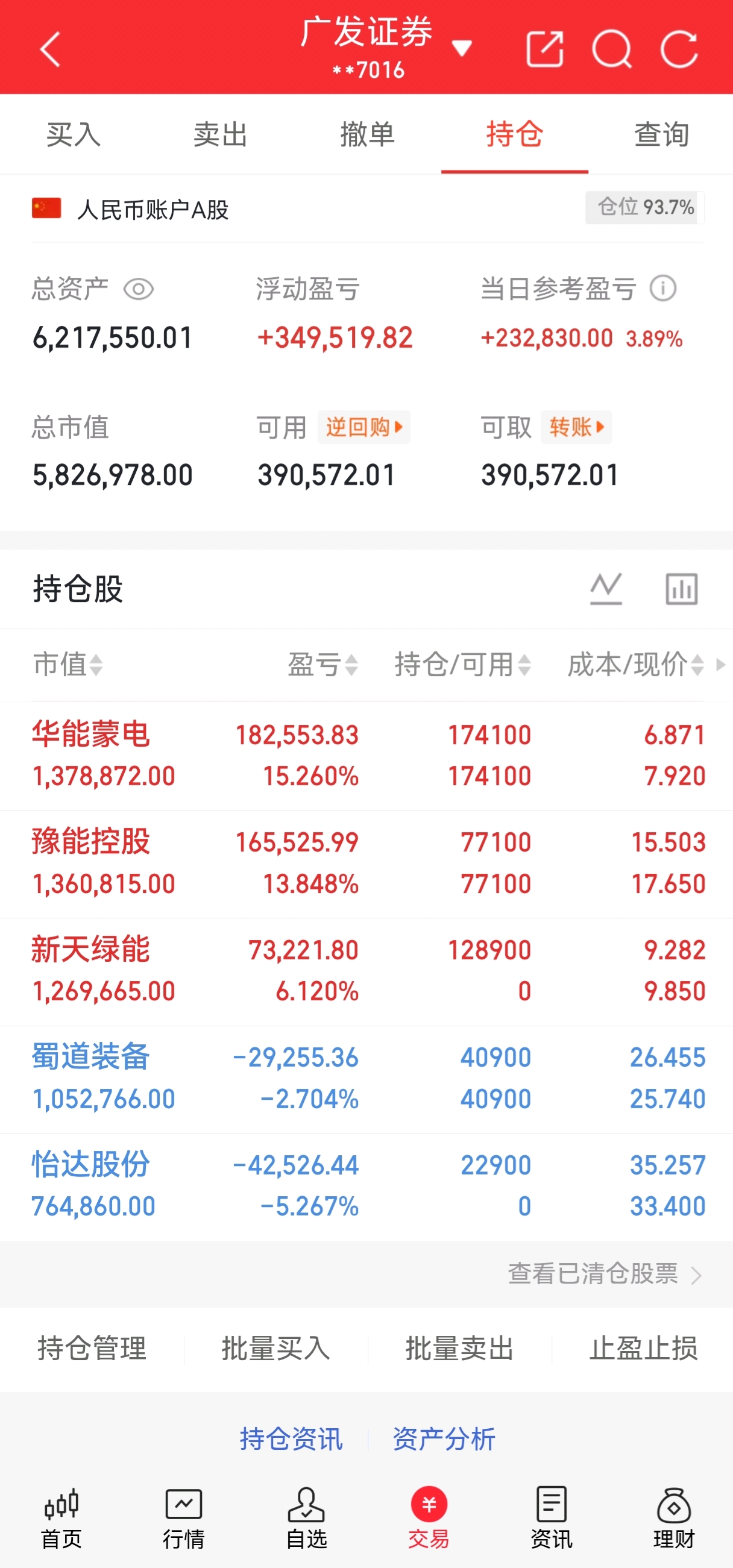View 查看已清仓股票 link

[x=605, y=1273]
